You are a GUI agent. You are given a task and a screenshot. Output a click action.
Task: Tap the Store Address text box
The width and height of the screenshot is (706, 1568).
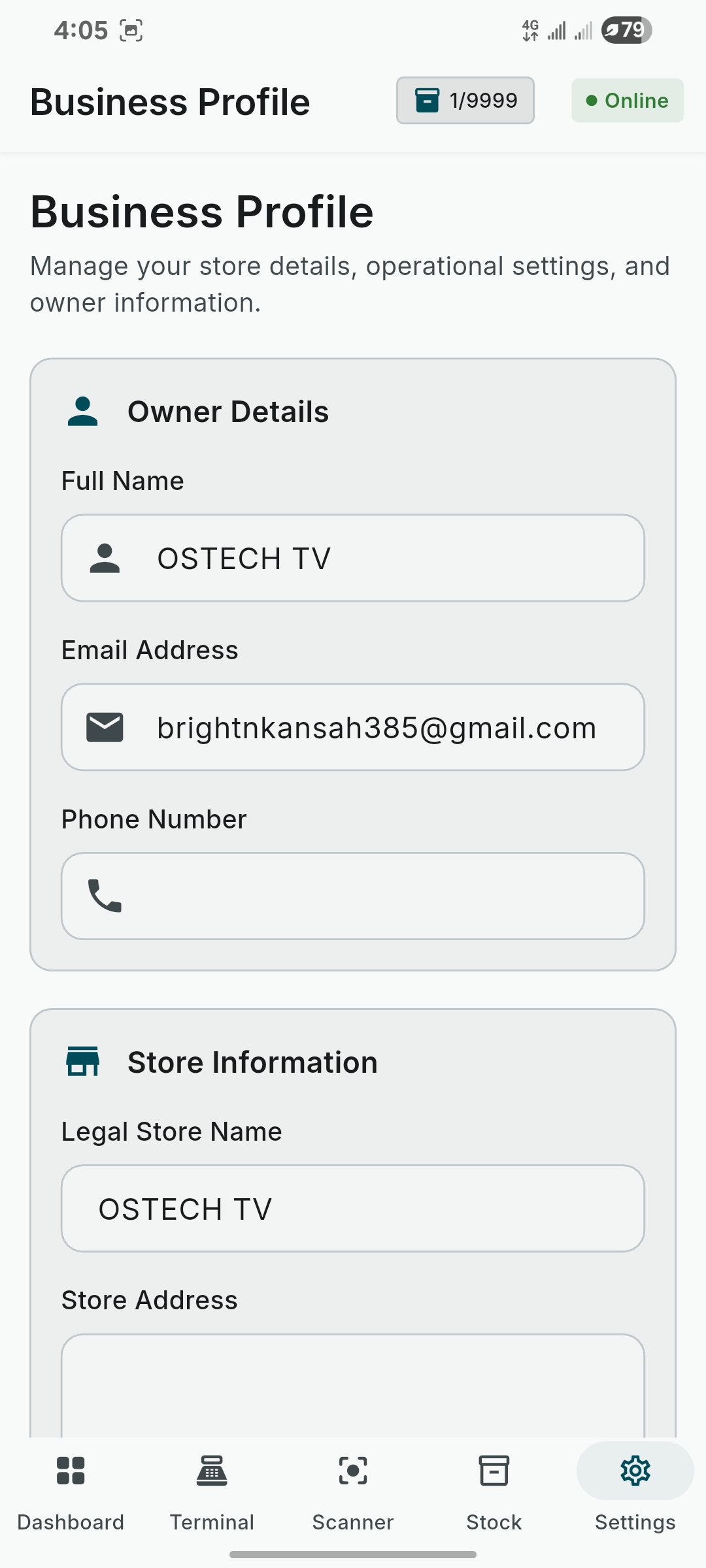pyautogui.click(x=353, y=1385)
